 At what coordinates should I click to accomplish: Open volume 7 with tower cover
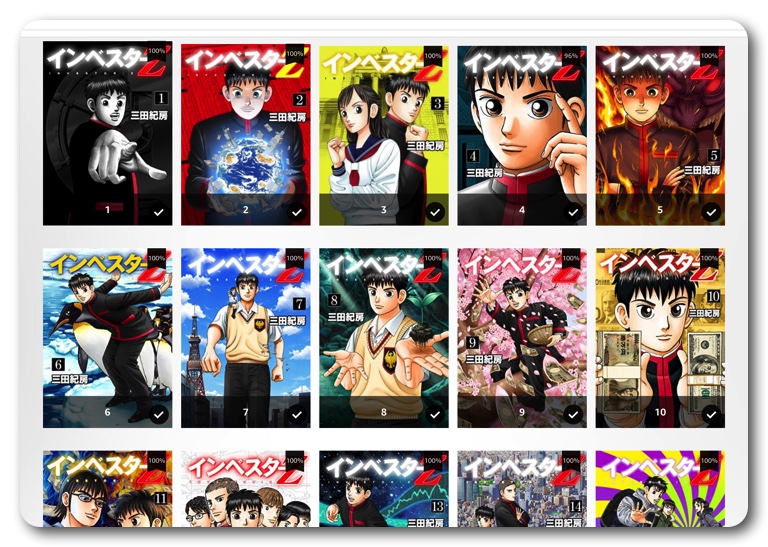point(245,335)
